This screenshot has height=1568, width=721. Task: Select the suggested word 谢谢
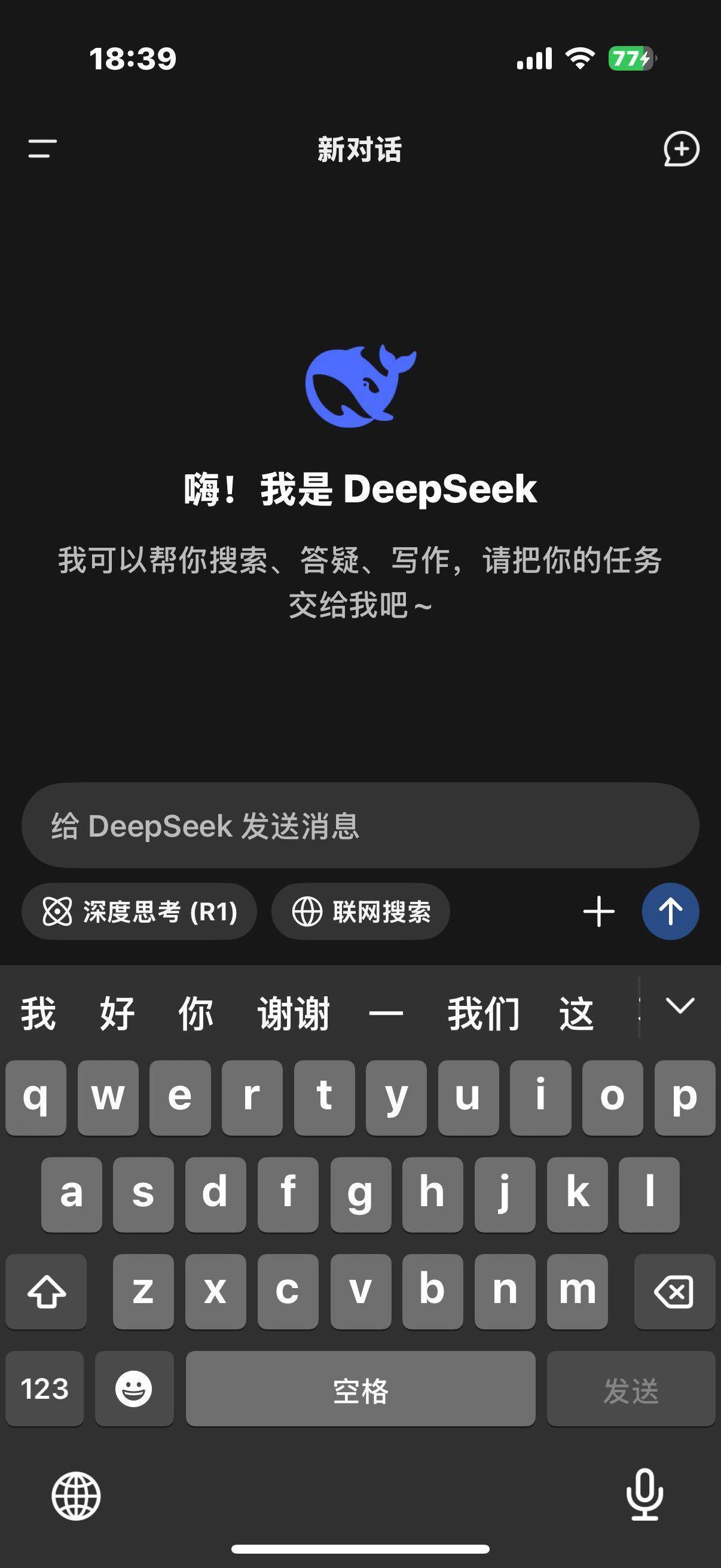point(294,1014)
